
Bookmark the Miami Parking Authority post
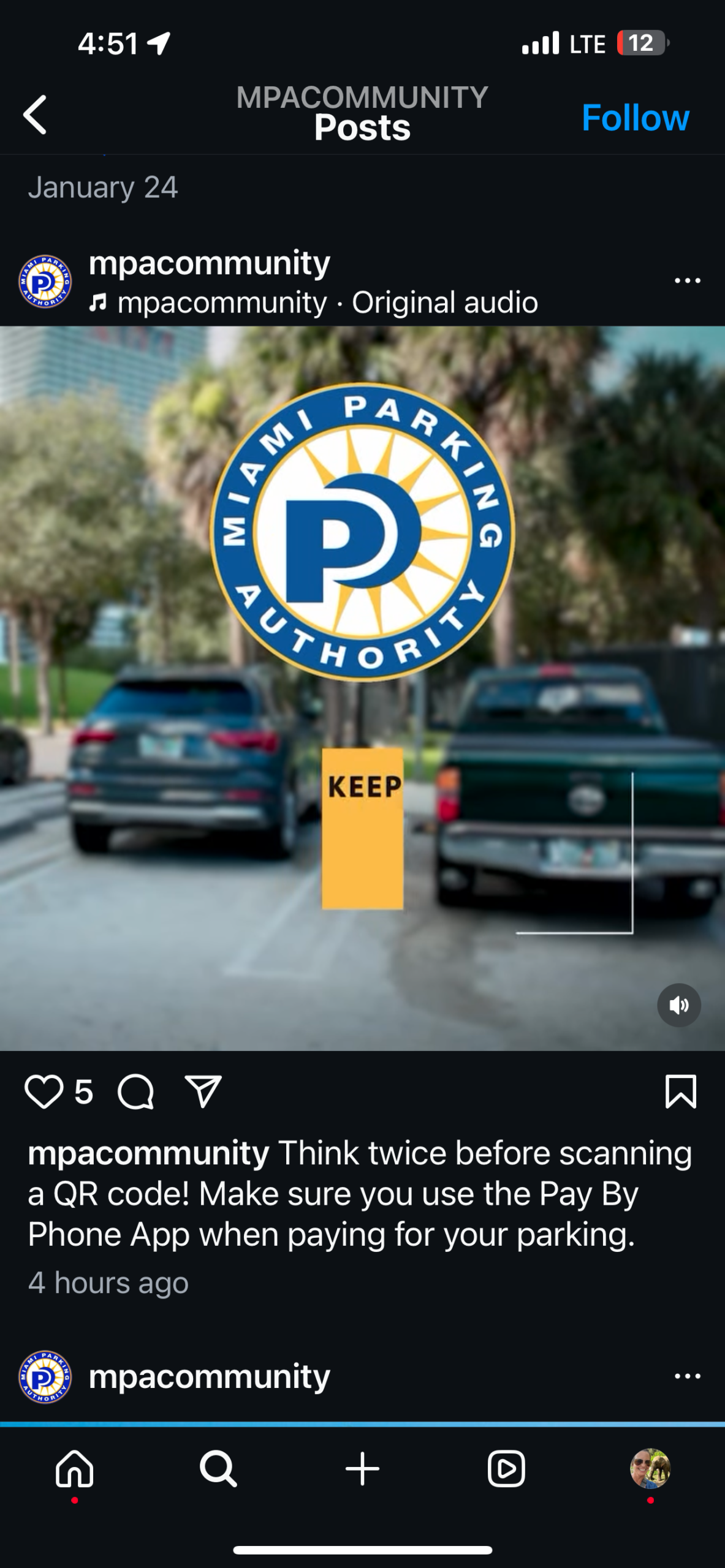[x=680, y=1091]
